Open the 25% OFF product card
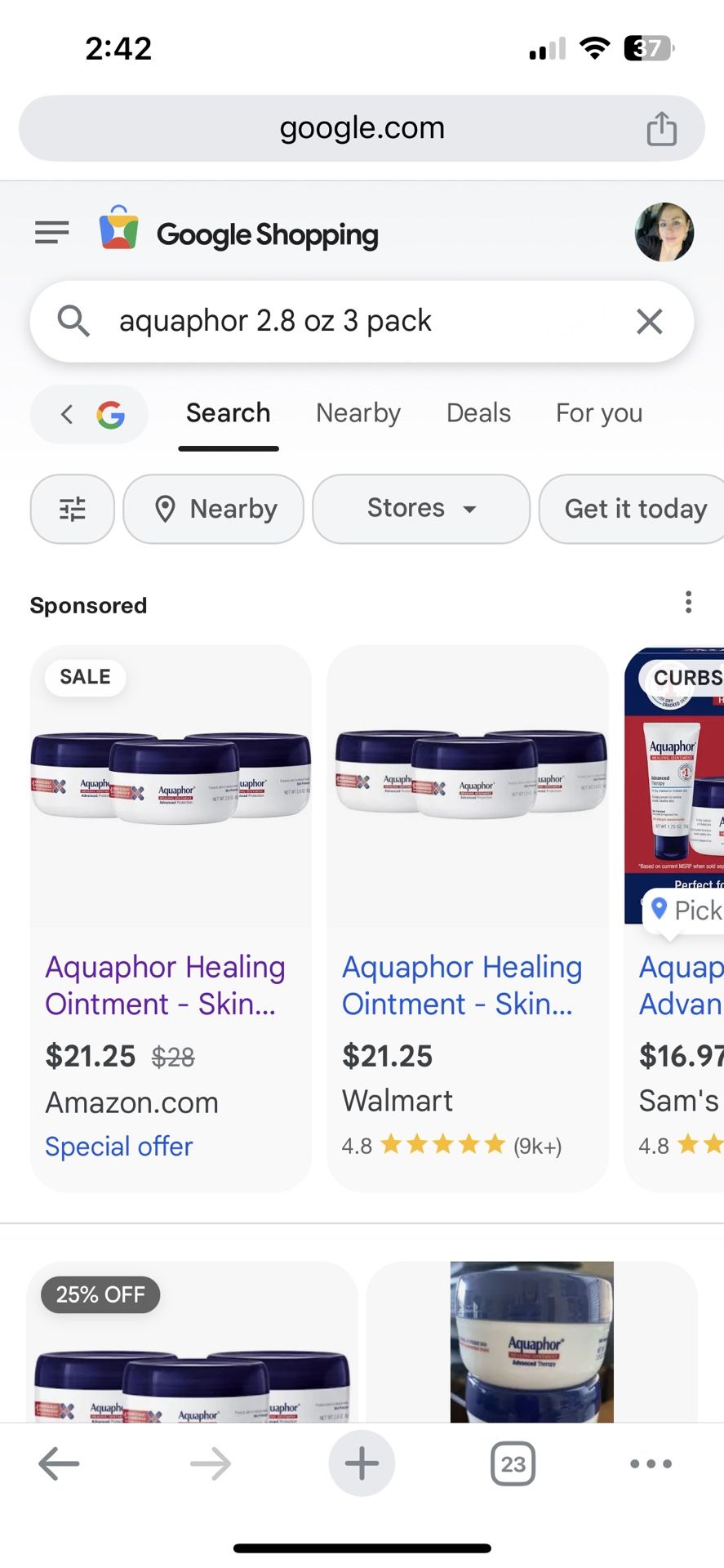This screenshot has width=724, height=1568. coord(192,1347)
